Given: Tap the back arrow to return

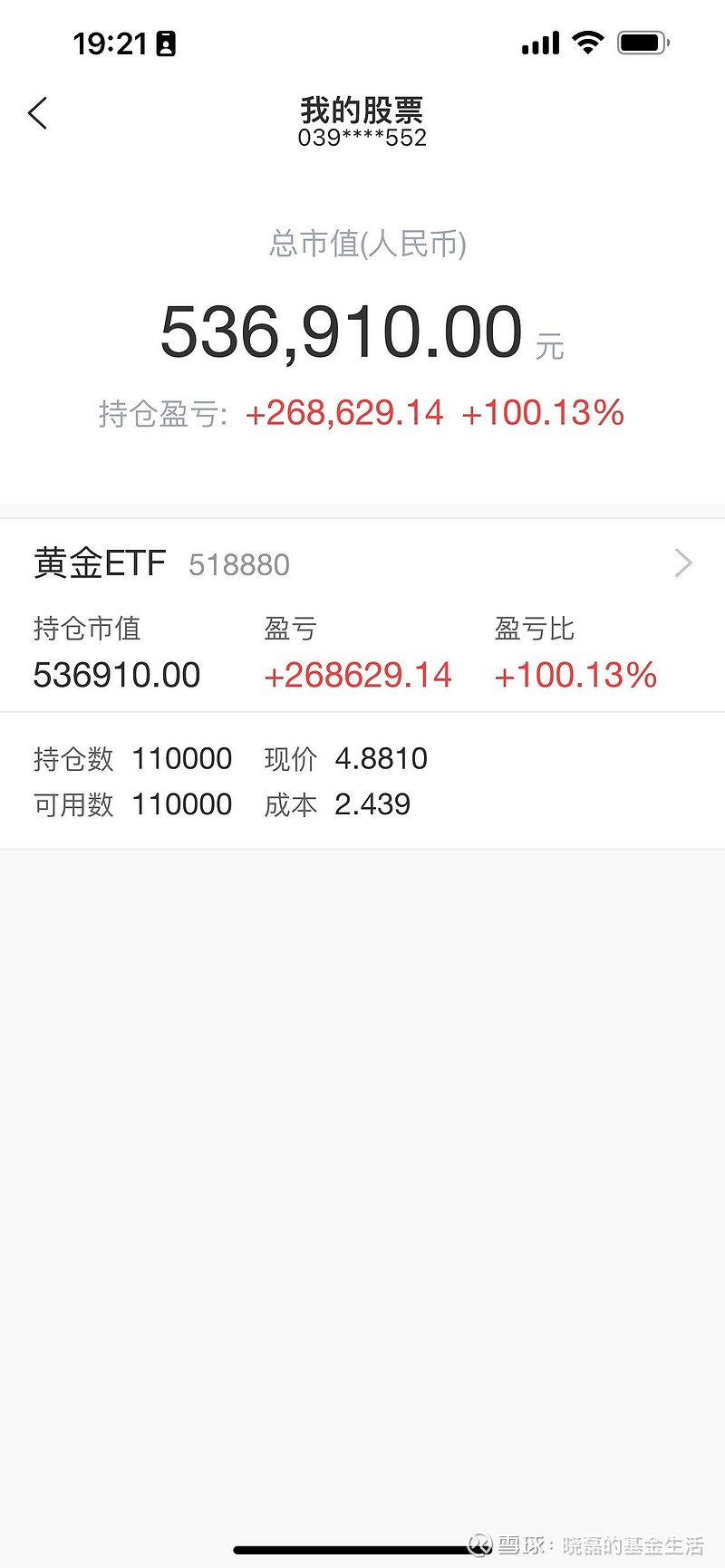Looking at the screenshot, I should pos(37,113).
